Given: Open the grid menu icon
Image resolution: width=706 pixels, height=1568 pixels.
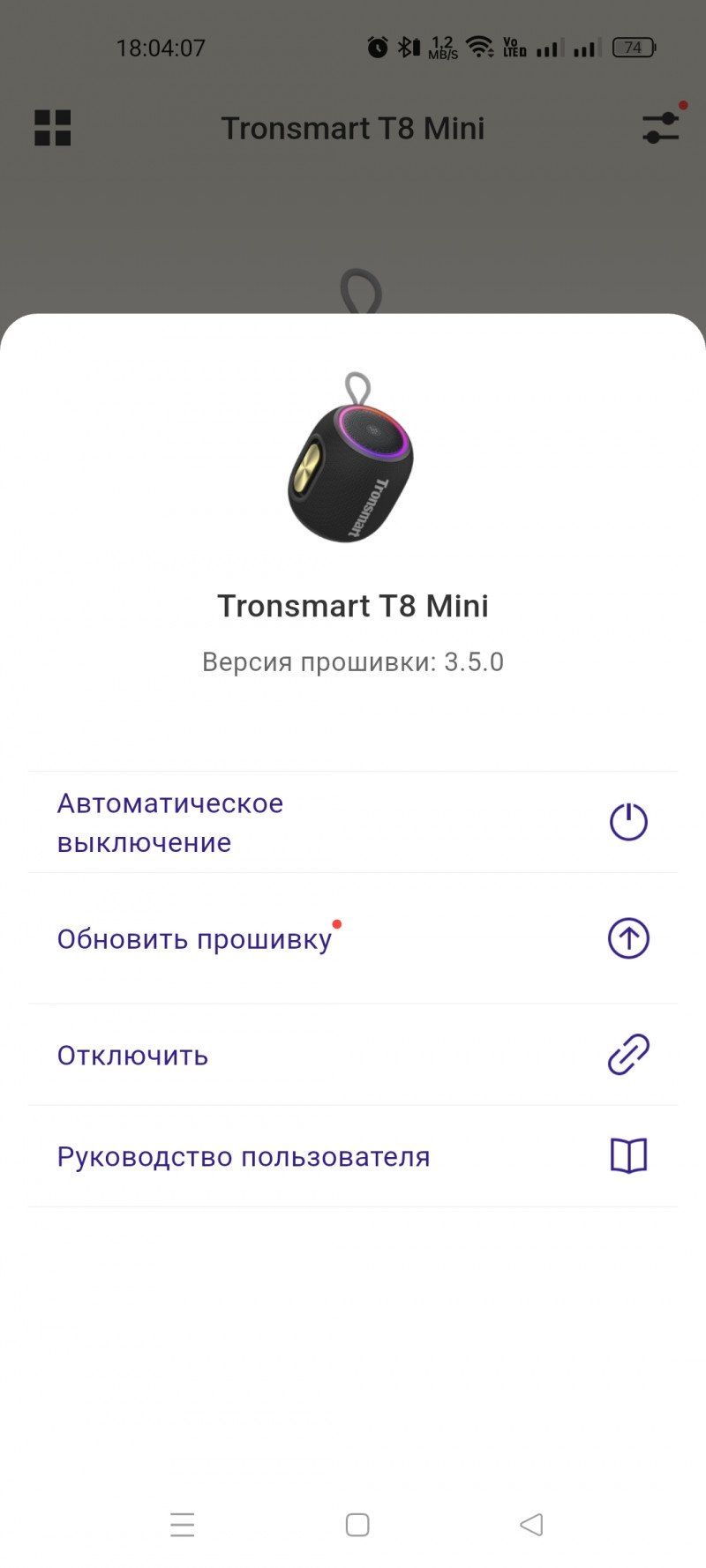Looking at the screenshot, I should (x=53, y=128).
